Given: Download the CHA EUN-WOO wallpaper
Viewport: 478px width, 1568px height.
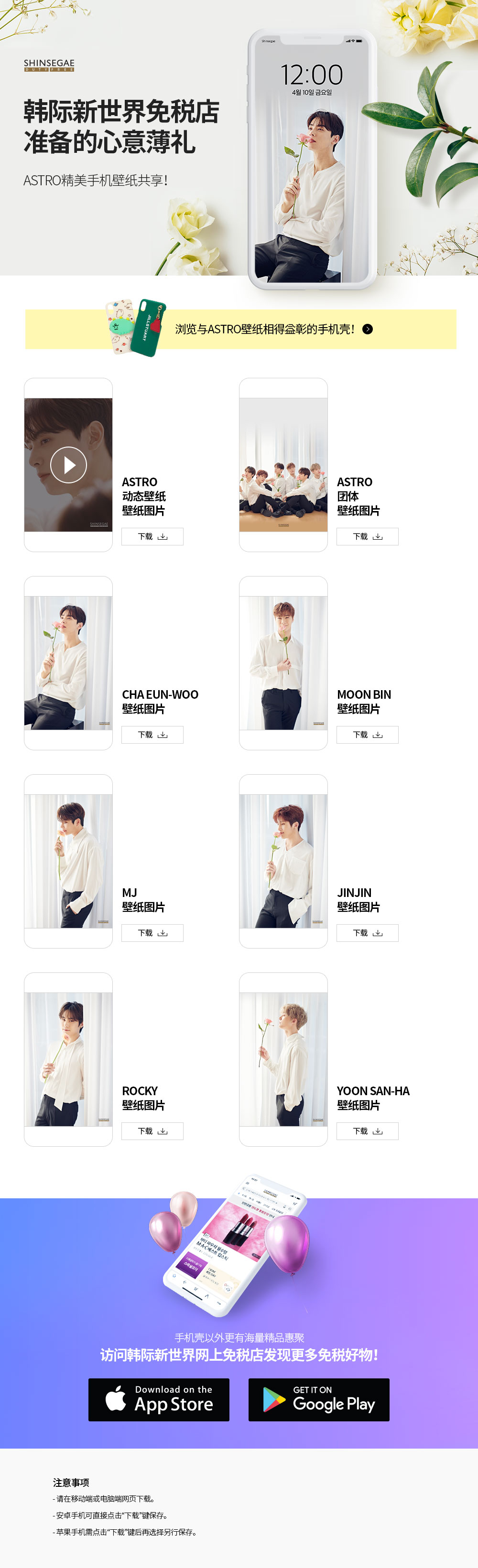Looking at the screenshot, I should point(152,735).
